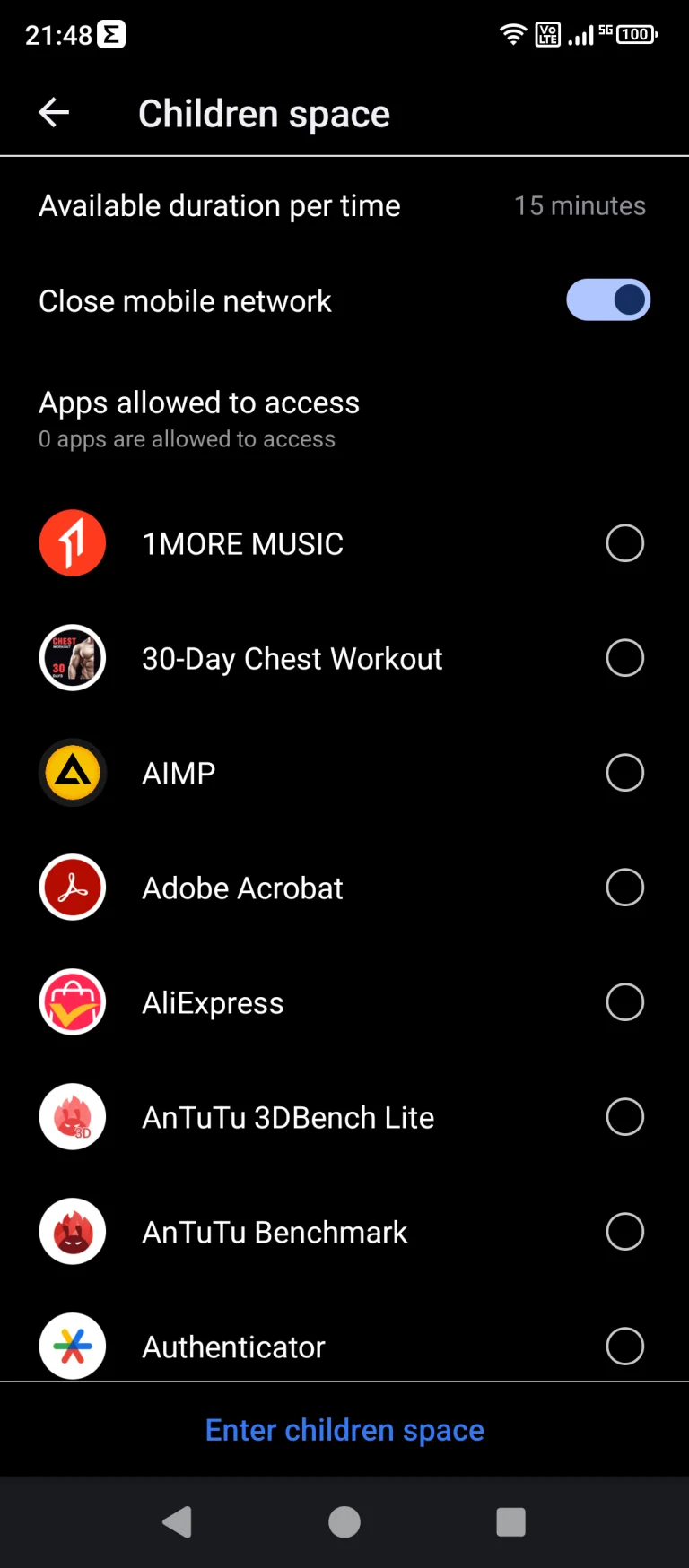Viewport: 689px width, 1568px height.
Task: Select the AnTuTu 3DBench Lite icon
Action: pos(73,1116)
